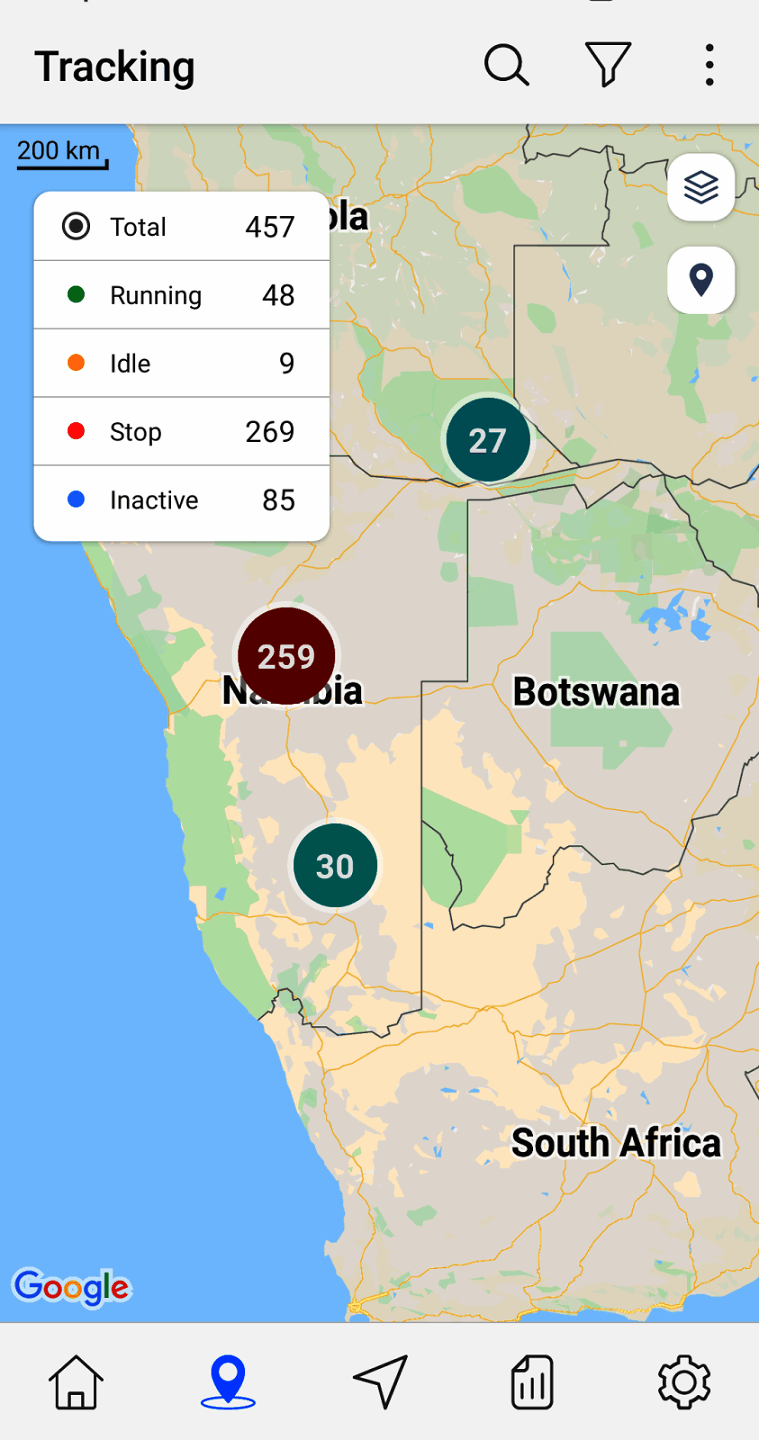
Task: Open the search icon
Action: pyautogui.click(x=506, y=66)
